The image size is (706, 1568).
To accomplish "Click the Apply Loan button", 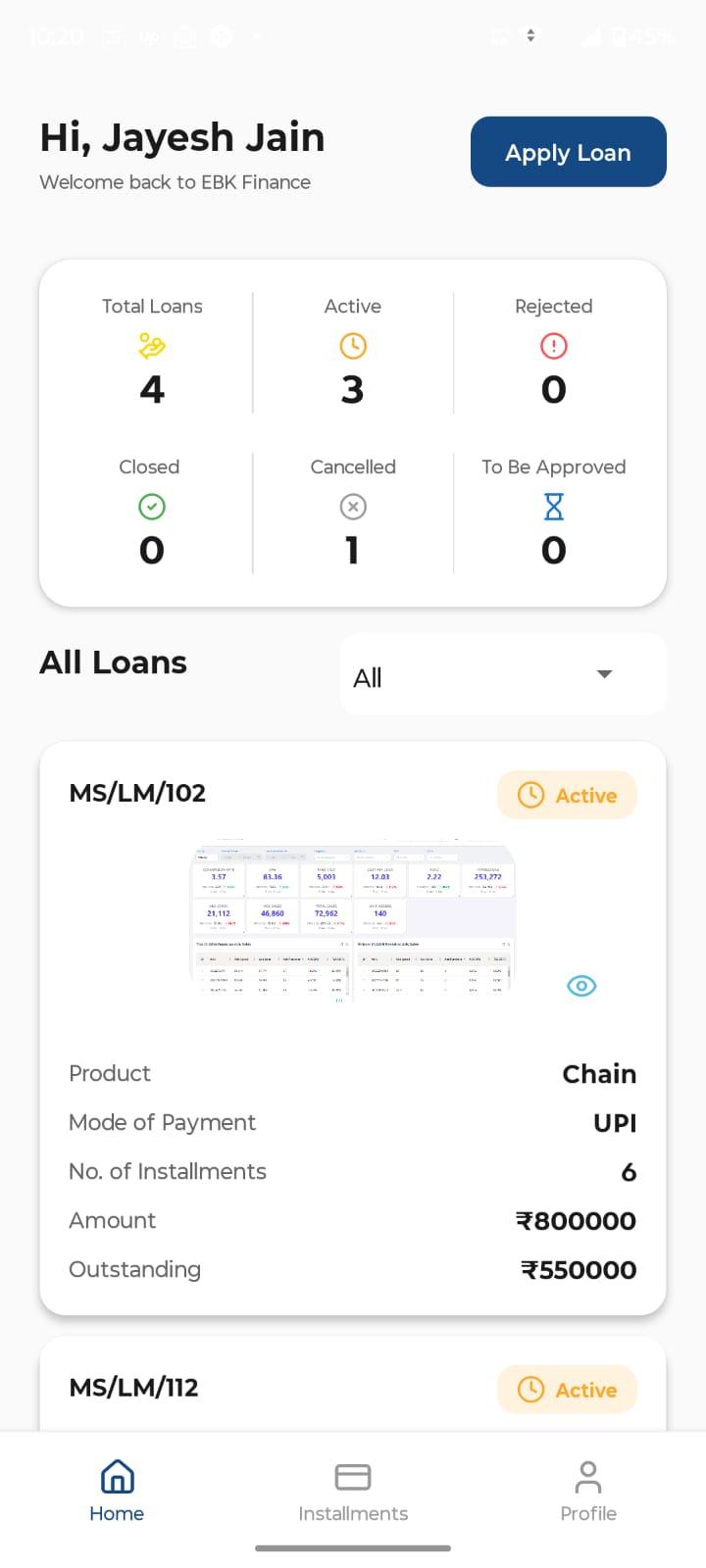I will point(568,152).
